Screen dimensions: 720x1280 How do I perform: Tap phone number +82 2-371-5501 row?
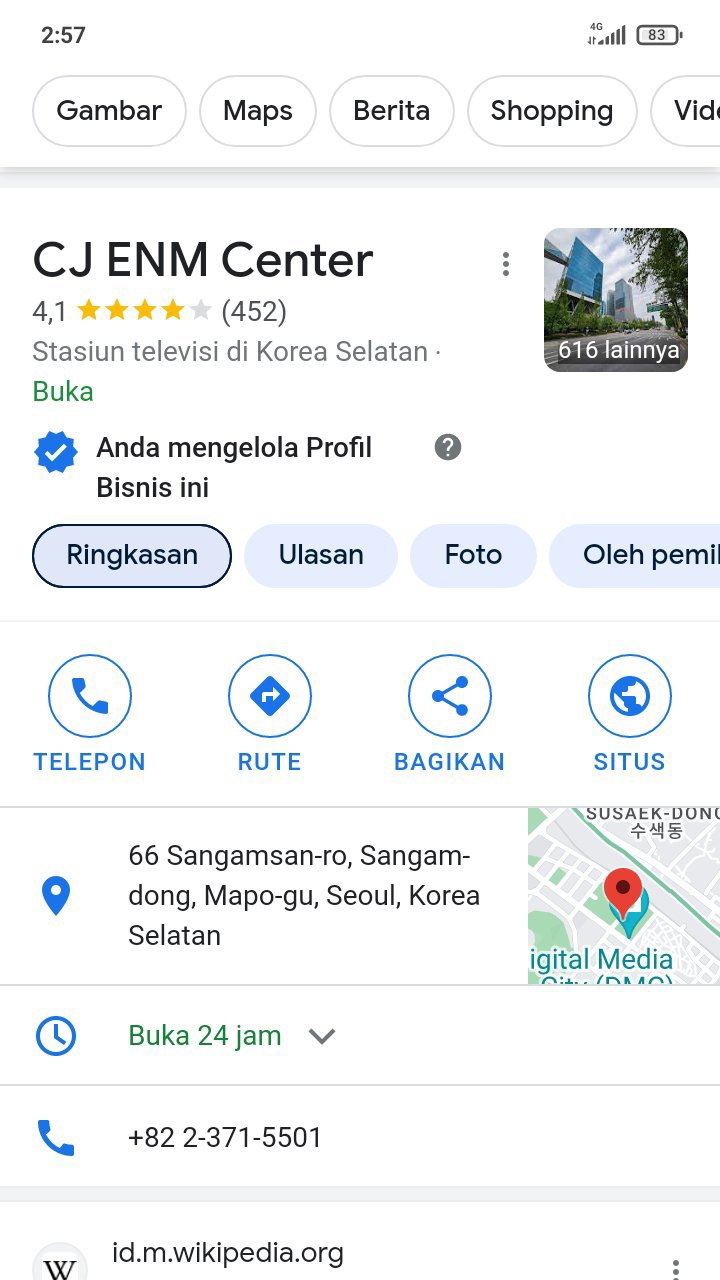pyautogui.click(x=225, y=1137)
